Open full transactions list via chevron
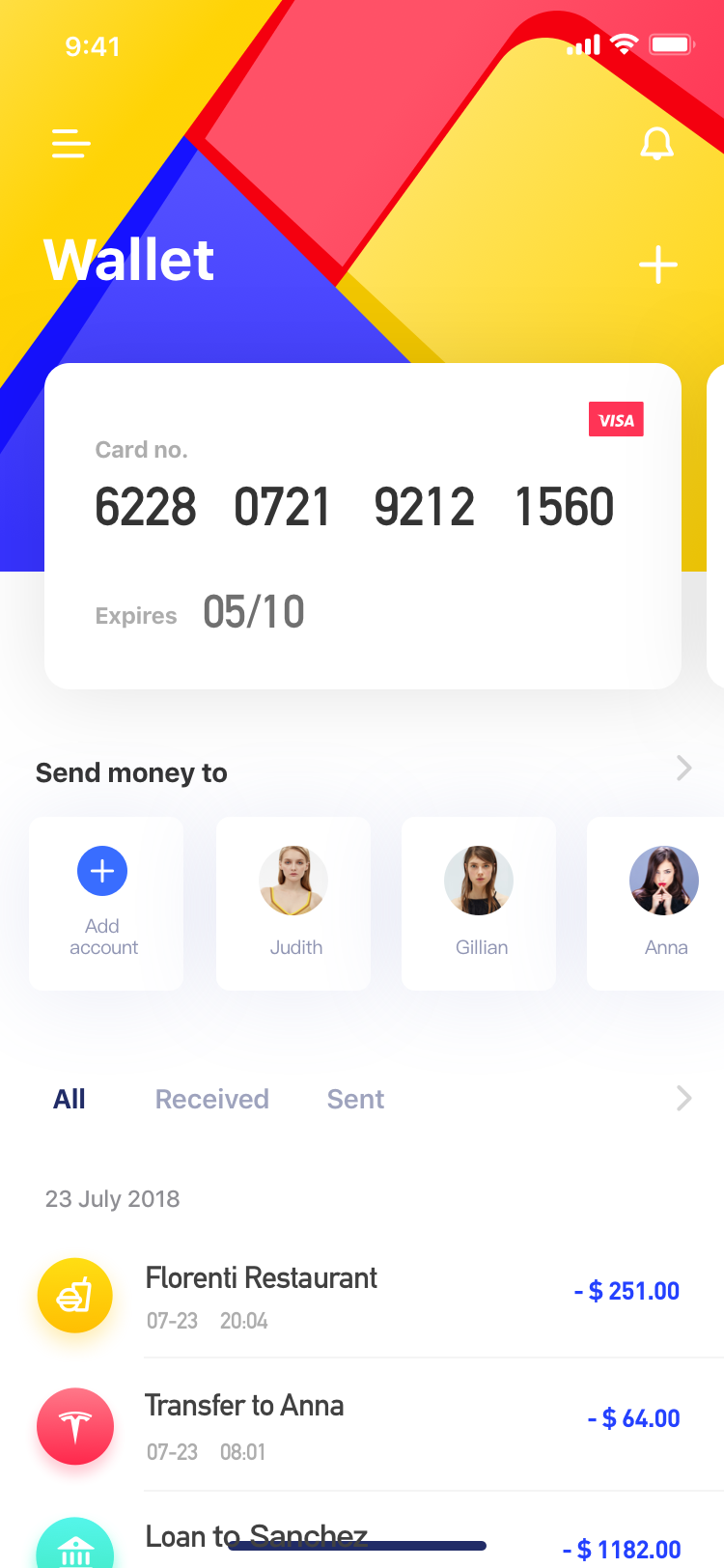The image size is (724, 1568). 684,1099
